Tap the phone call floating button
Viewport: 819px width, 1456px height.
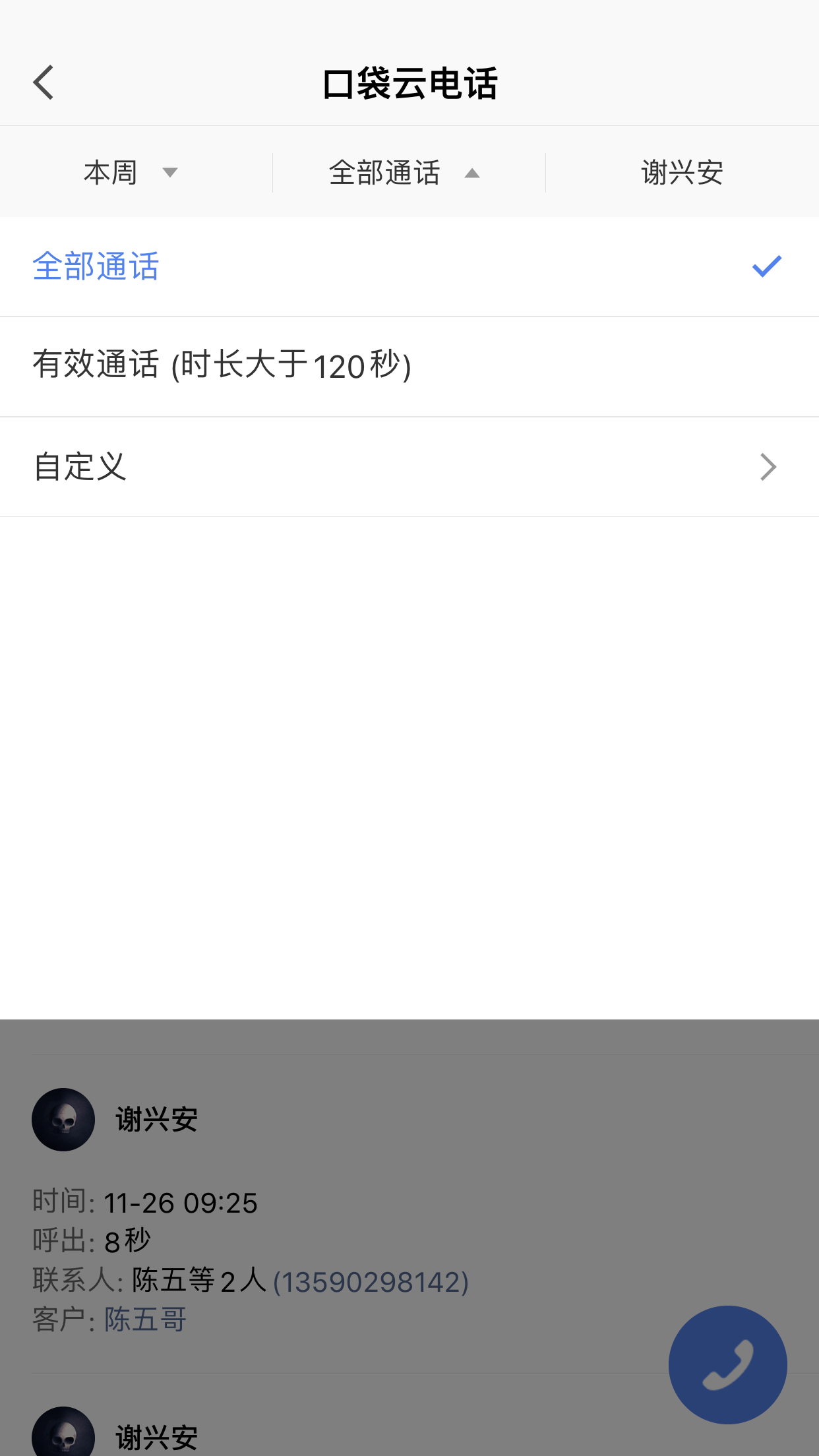727,1364
